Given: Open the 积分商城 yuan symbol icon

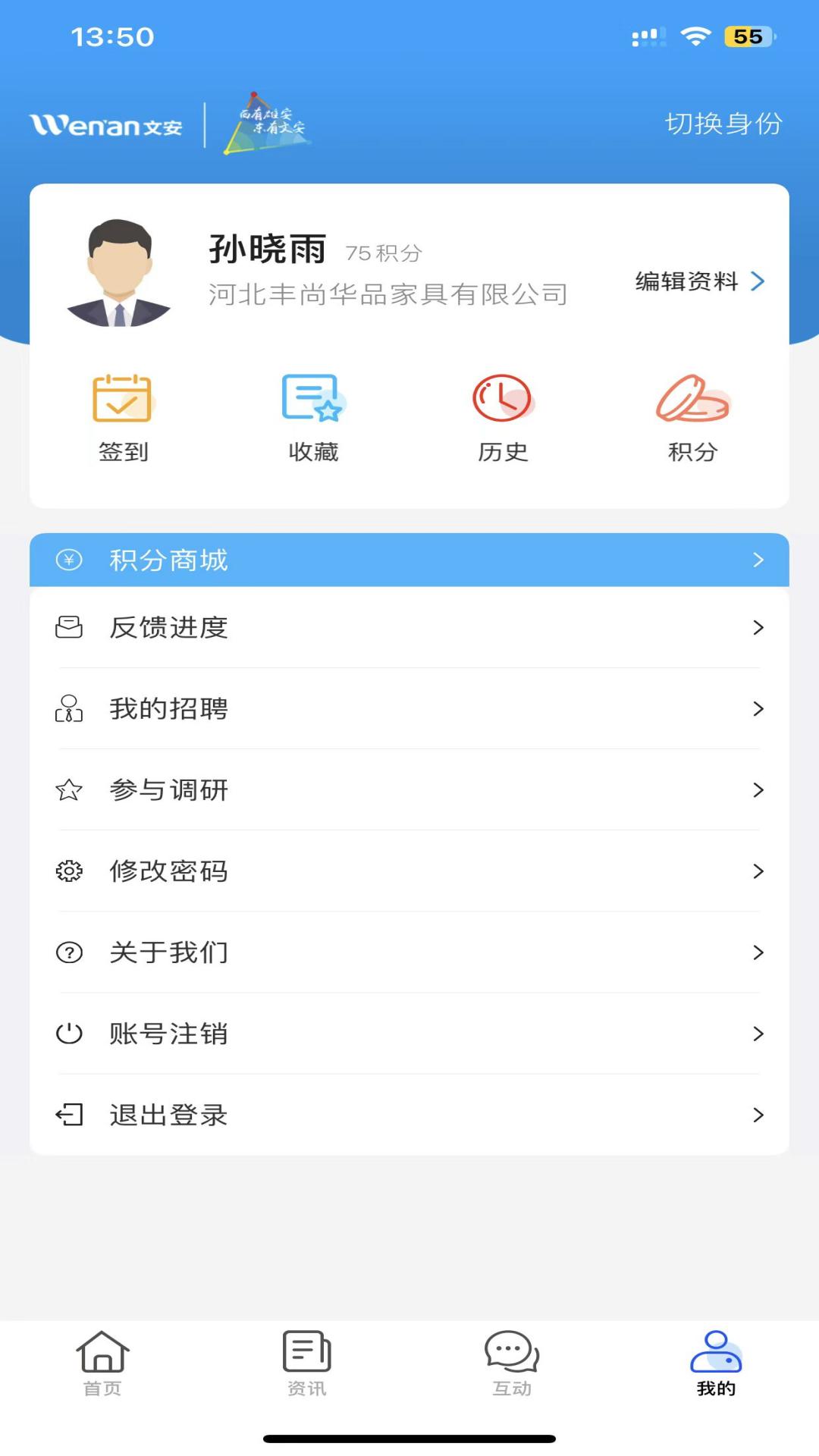Looking at the screenshot, I should [x=69, y=560].
